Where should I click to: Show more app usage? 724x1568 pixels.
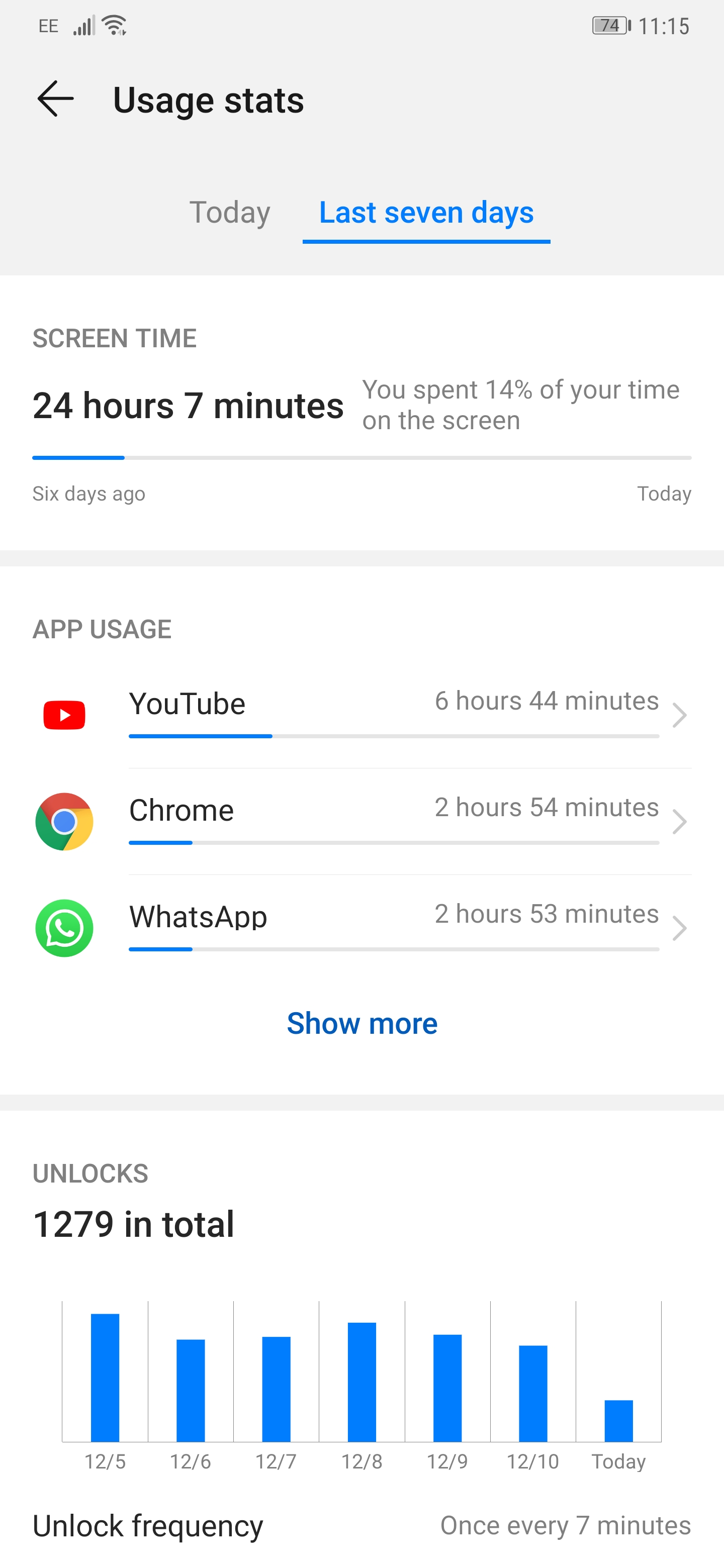tap(361, 1023)
